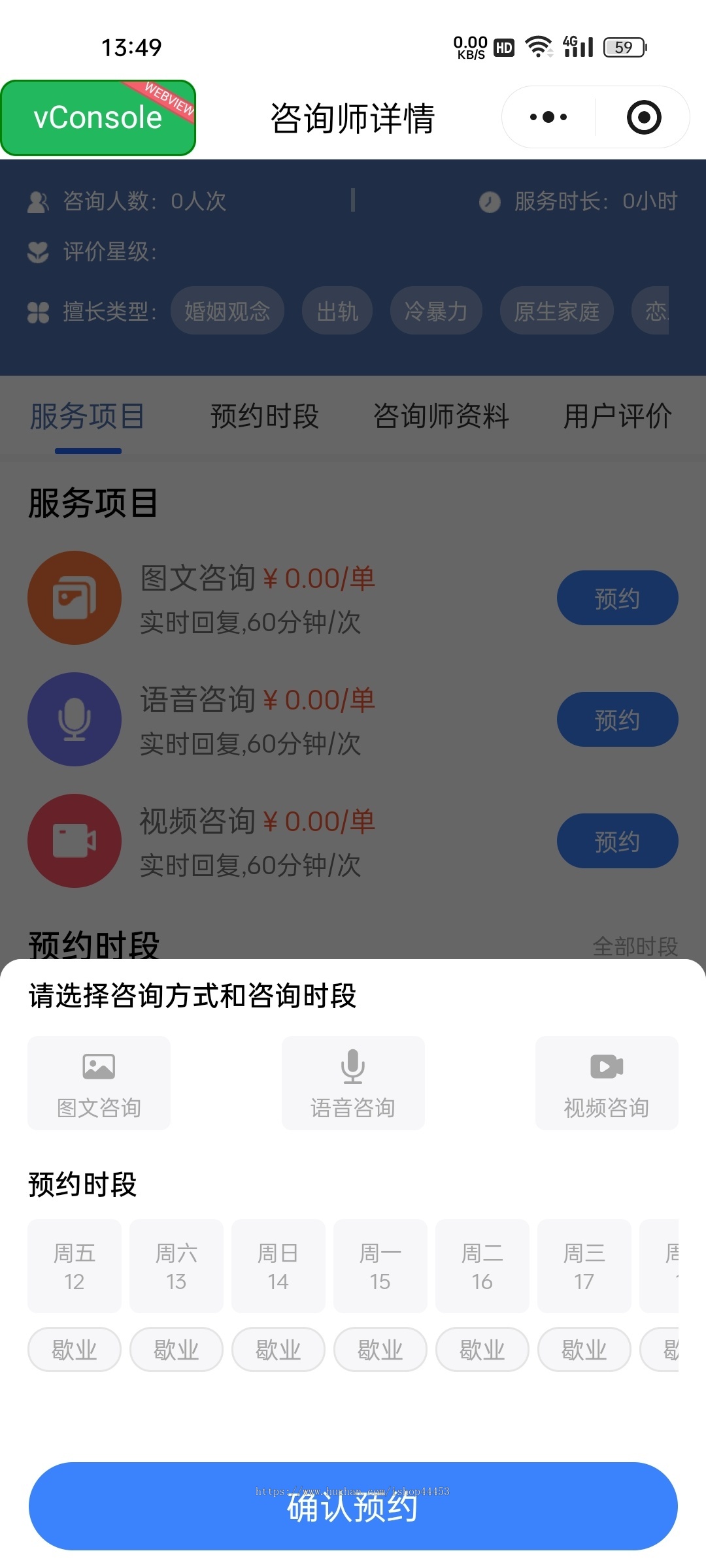This screenshot has width=706, height=1568.
Task: Switch to the 用户评价 tab
Action: coord(618,416)
